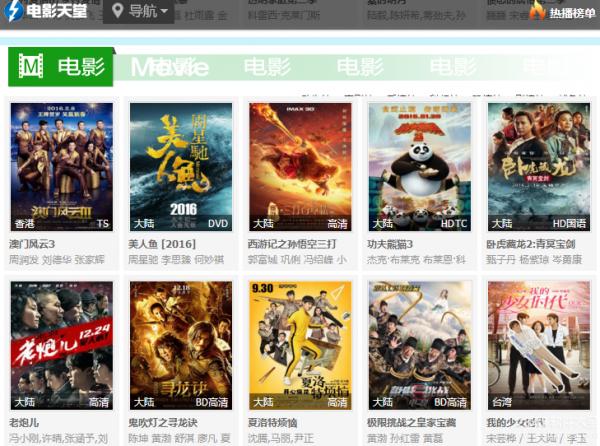The height and width of the screenshot is (446, 600).
Task: Select the 电影 movie section tab
Action: click(x=62, y=67)
